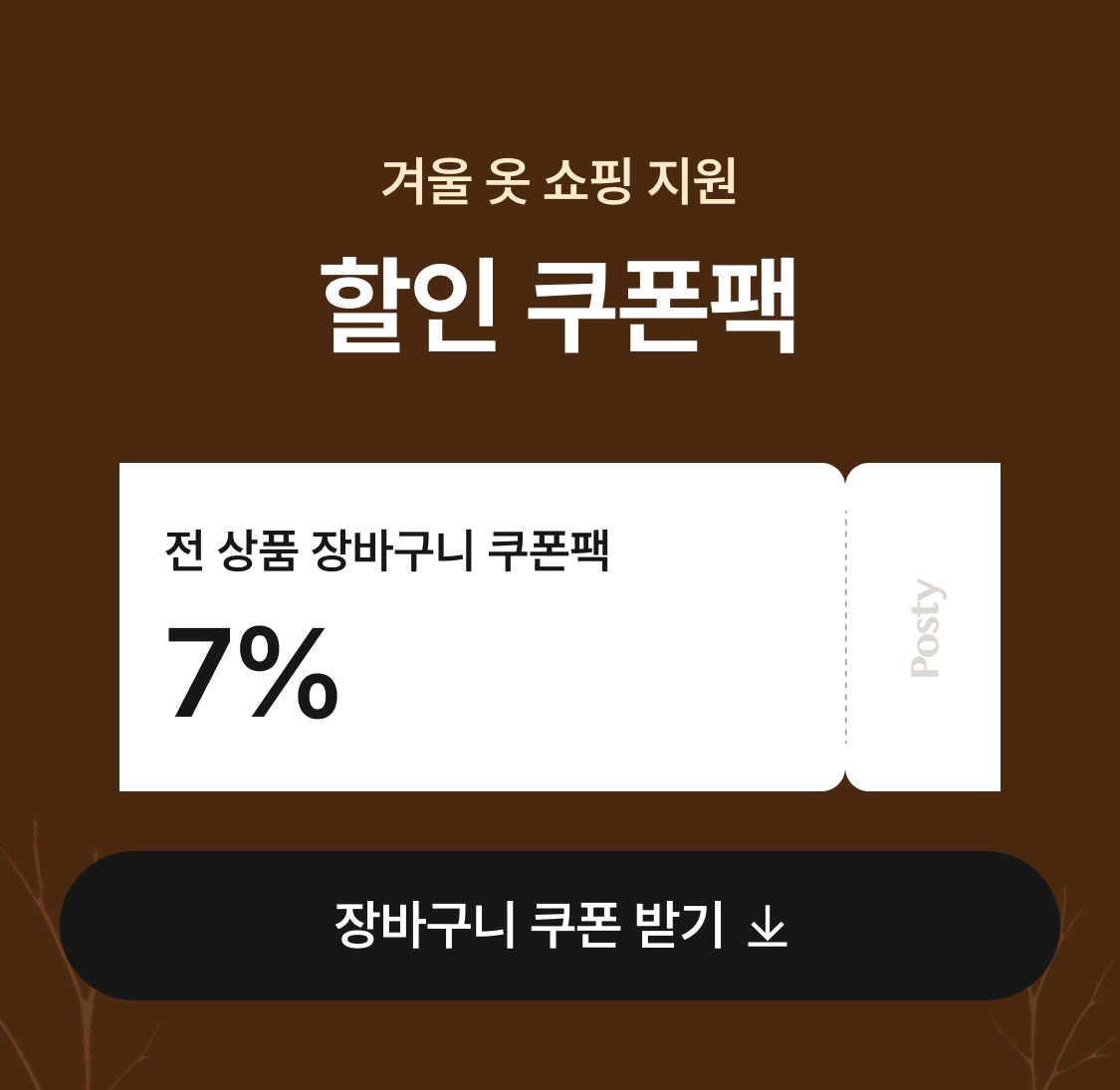Tap the 장바구니 쿠폰 받기 button
Screen dimensions: 1120x1090
pos(560,926)
